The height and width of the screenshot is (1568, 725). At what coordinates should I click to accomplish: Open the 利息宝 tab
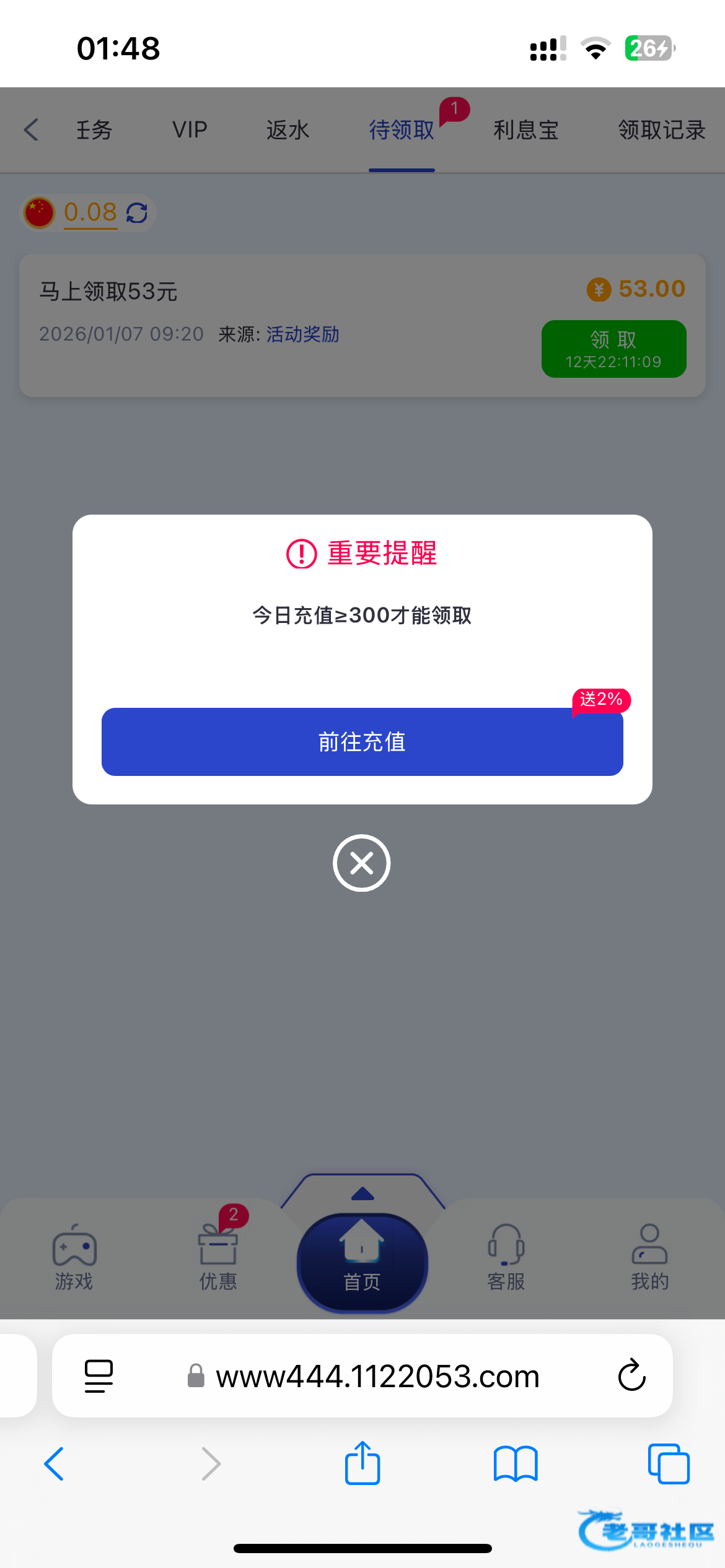pos(525,130)
